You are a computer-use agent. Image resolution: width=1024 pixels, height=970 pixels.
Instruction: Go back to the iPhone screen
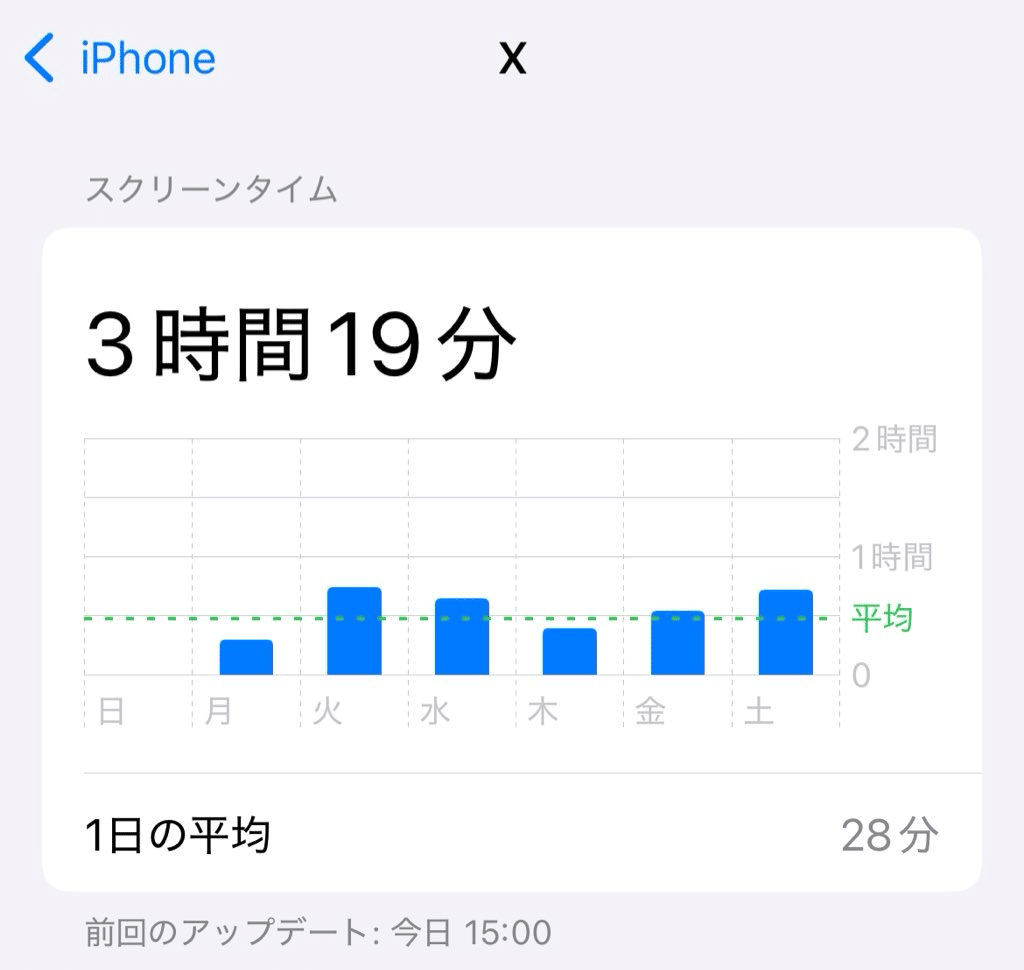pyautogui.click(x=118, y=59)
